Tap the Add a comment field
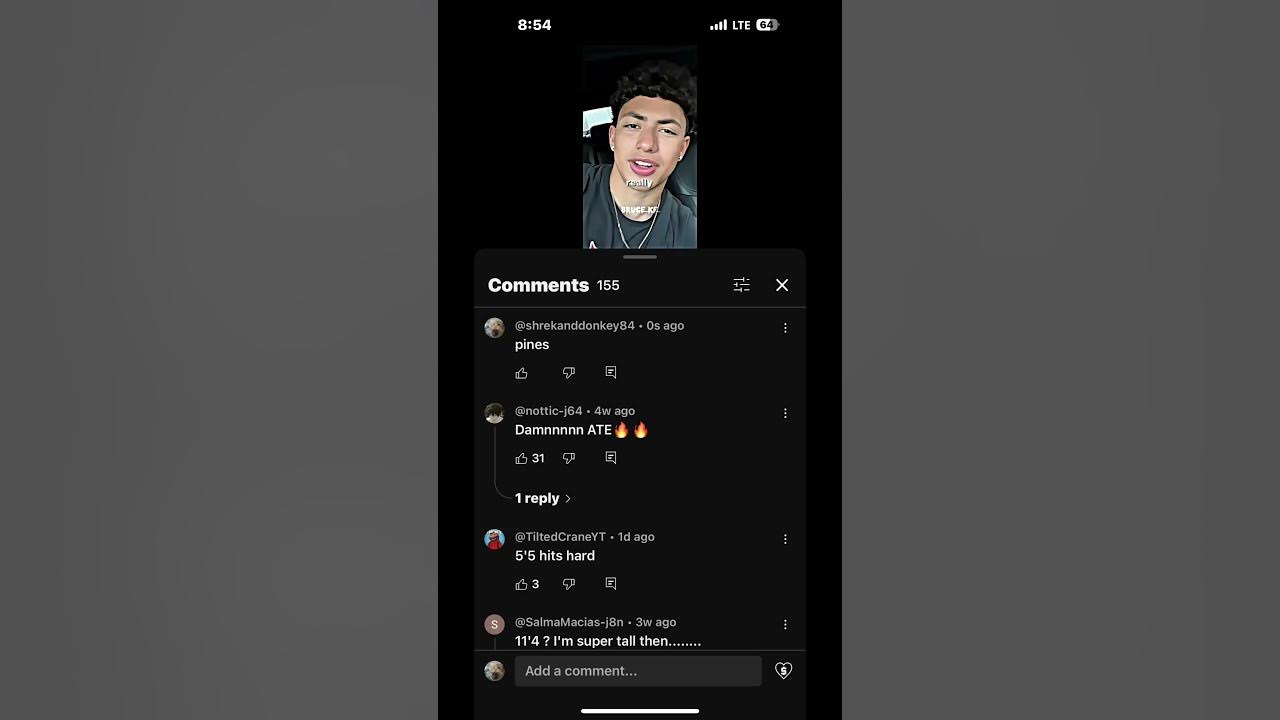The width and height of the screenshot is (1280, 720). tap(638, 671)
